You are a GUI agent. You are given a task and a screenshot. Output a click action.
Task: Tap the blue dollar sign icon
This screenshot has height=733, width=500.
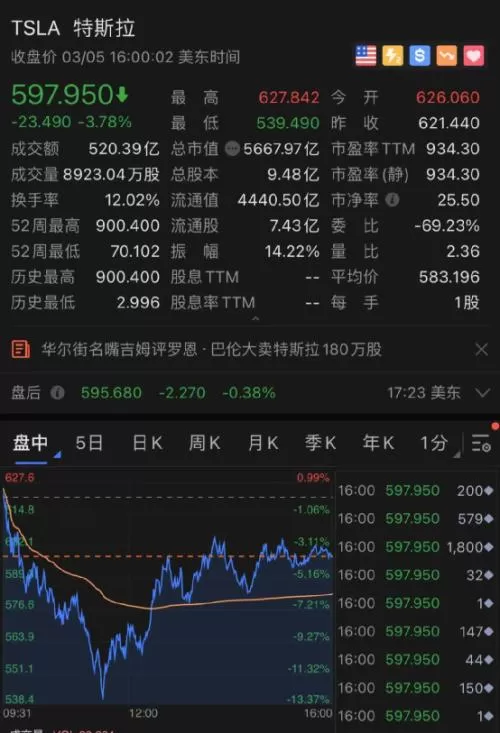tap(419, 56)
